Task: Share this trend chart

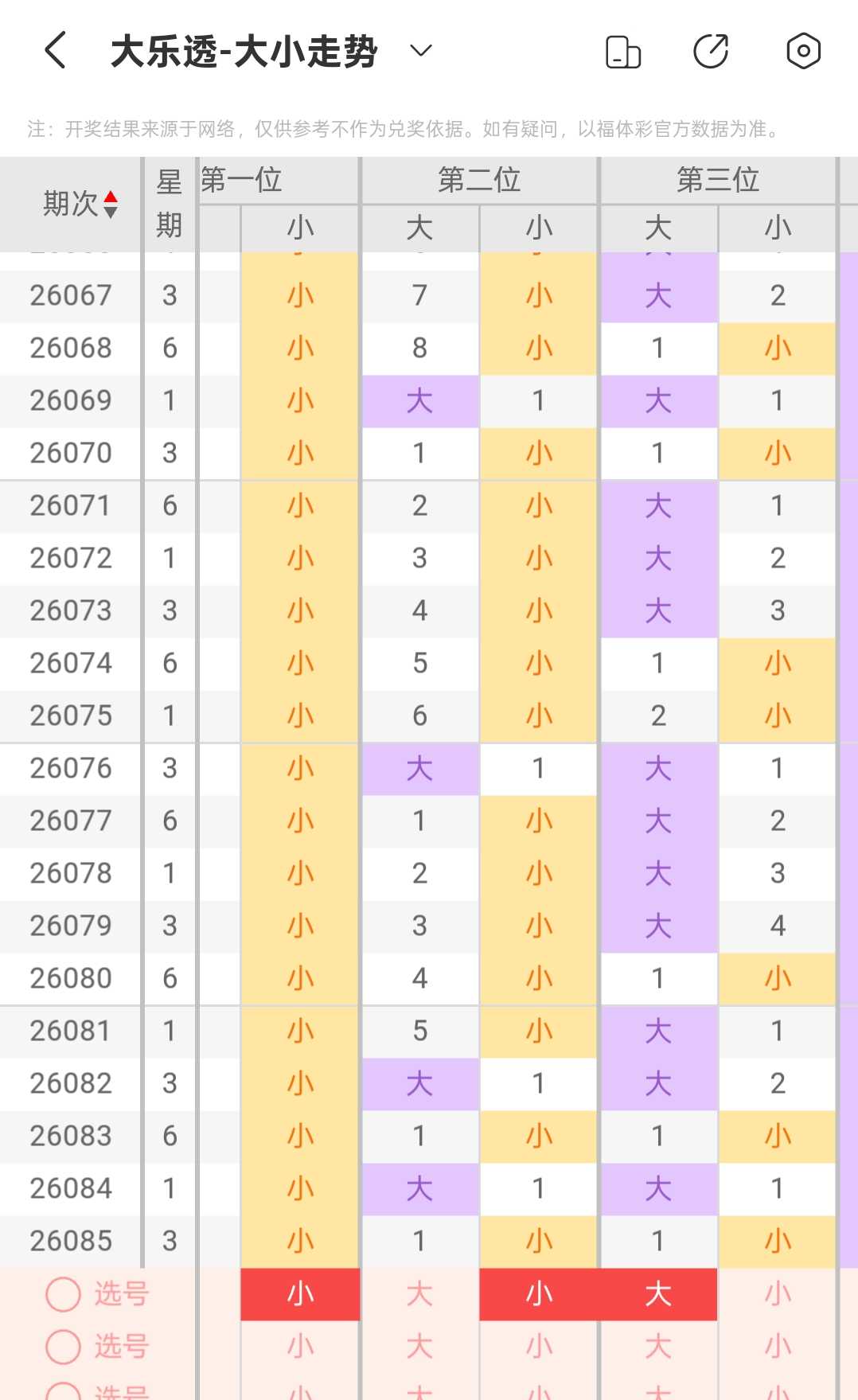Action: pyautogui.click(x=711, y=52)
